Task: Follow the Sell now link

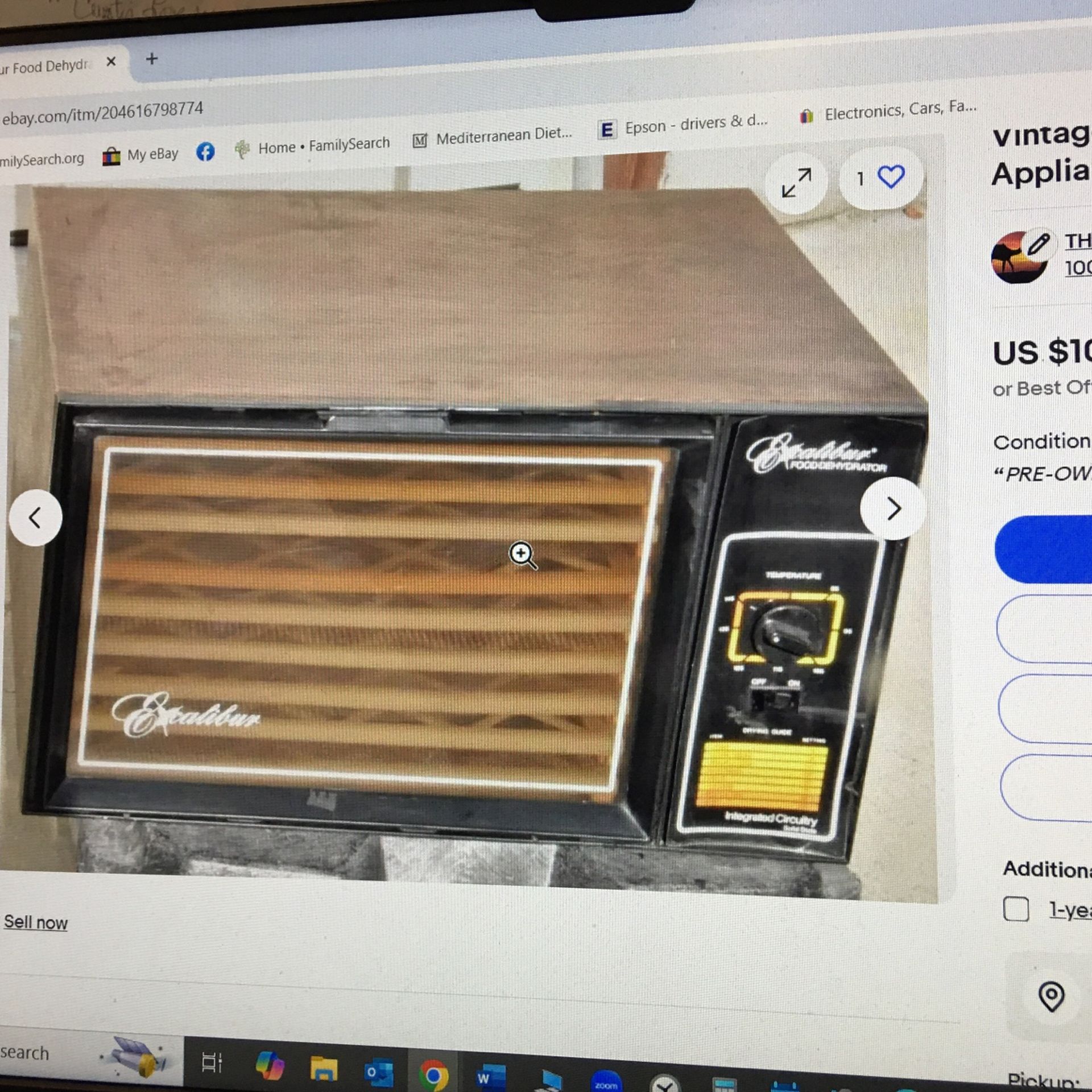Action: [x=35, y=922]
